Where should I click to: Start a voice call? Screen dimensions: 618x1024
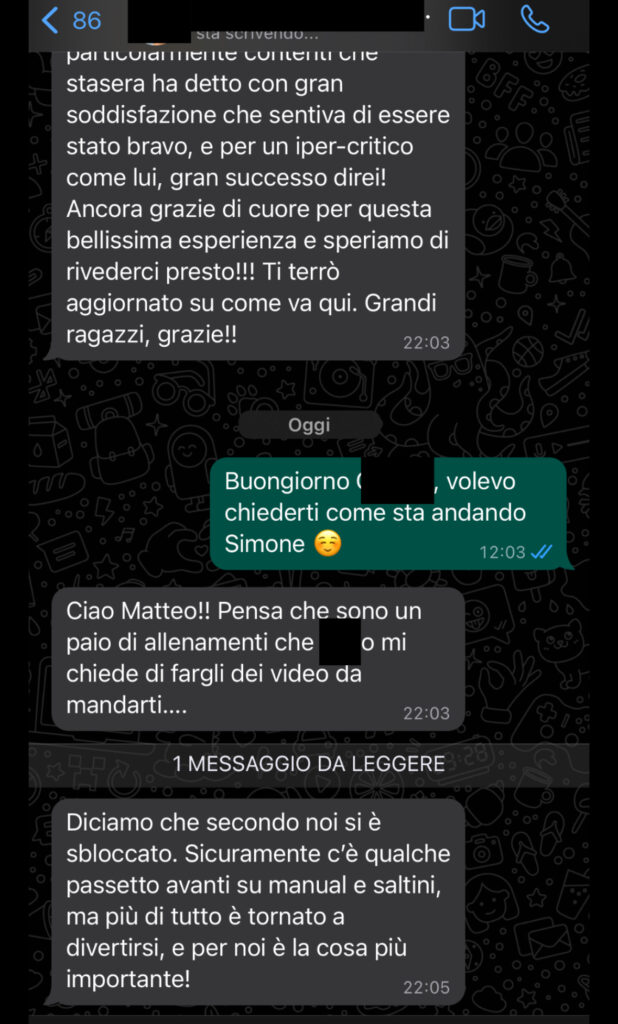tap(535, 19)
